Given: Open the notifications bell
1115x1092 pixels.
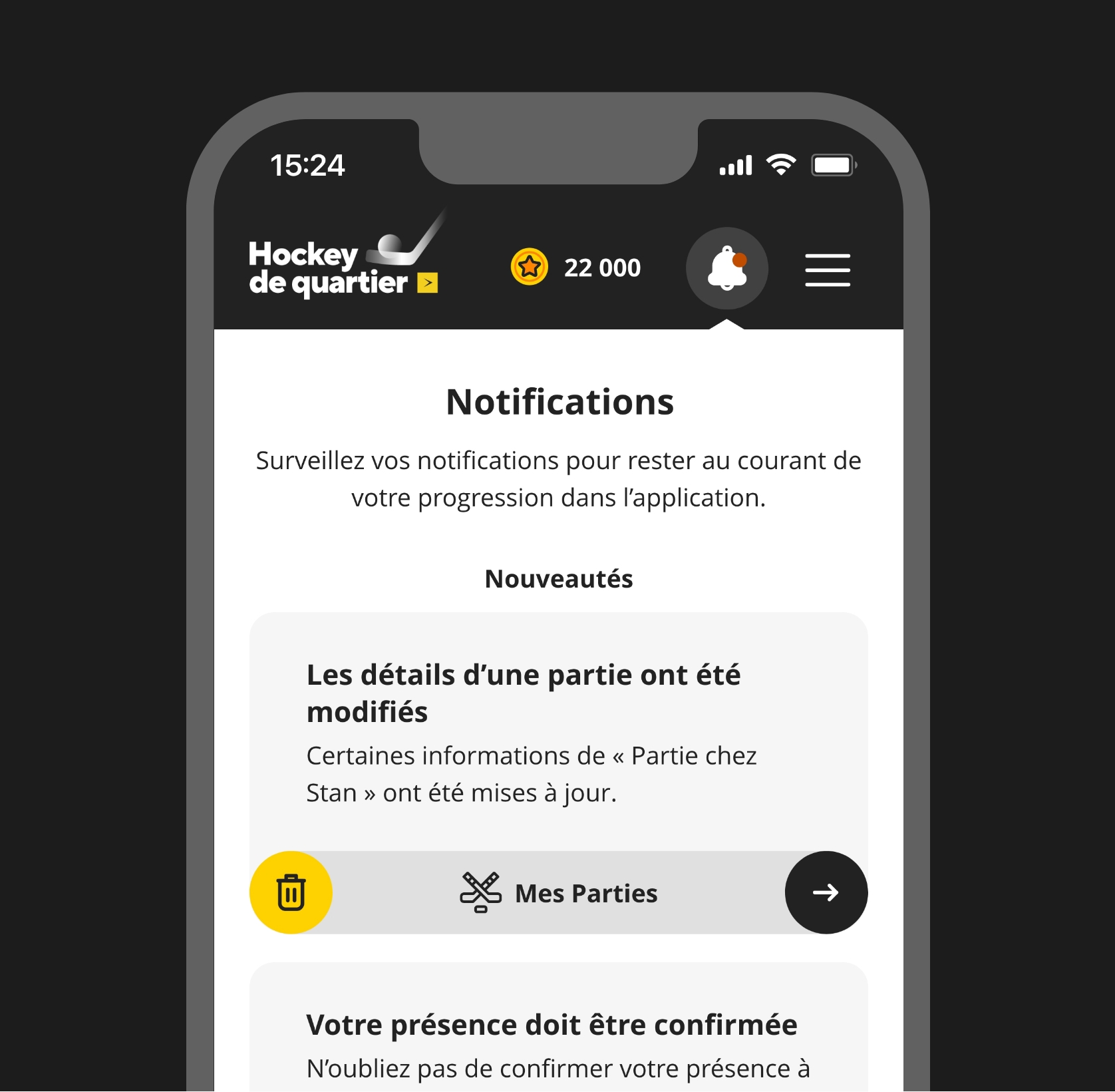Looking at the screenshot, I should pos(726,268).
